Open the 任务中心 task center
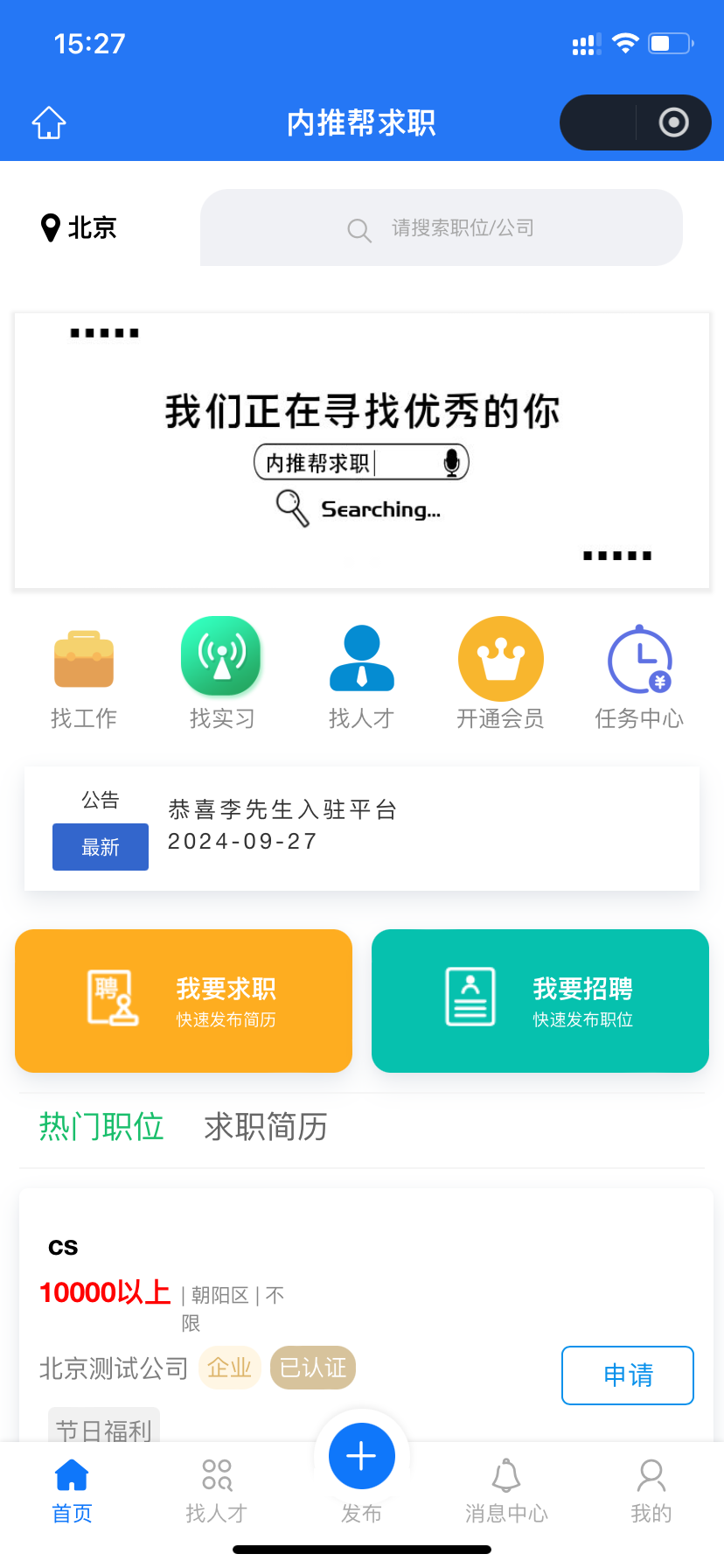The width and height of the screenshot is (724, 1568). pos(639,674)
